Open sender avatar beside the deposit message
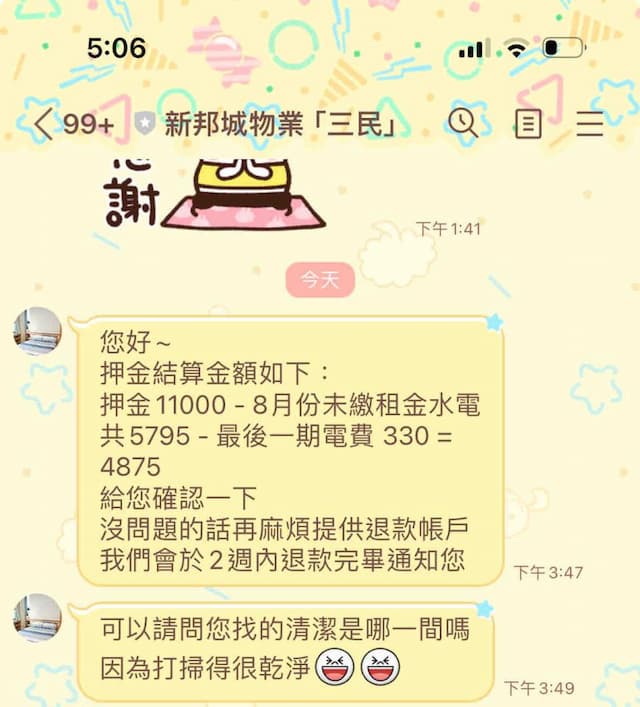The height and width of the screenshot is (707, 640). 37,332
